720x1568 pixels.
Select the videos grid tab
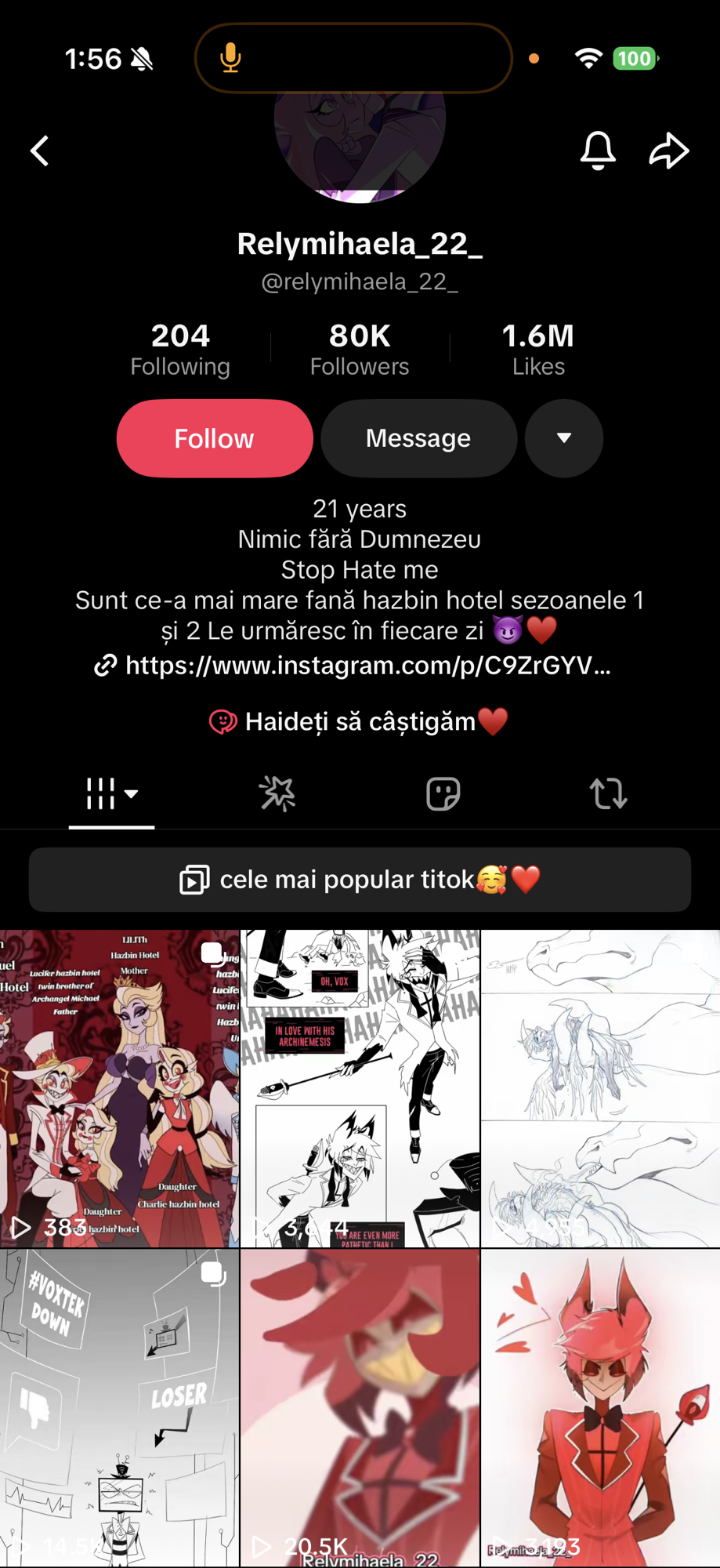110,793
